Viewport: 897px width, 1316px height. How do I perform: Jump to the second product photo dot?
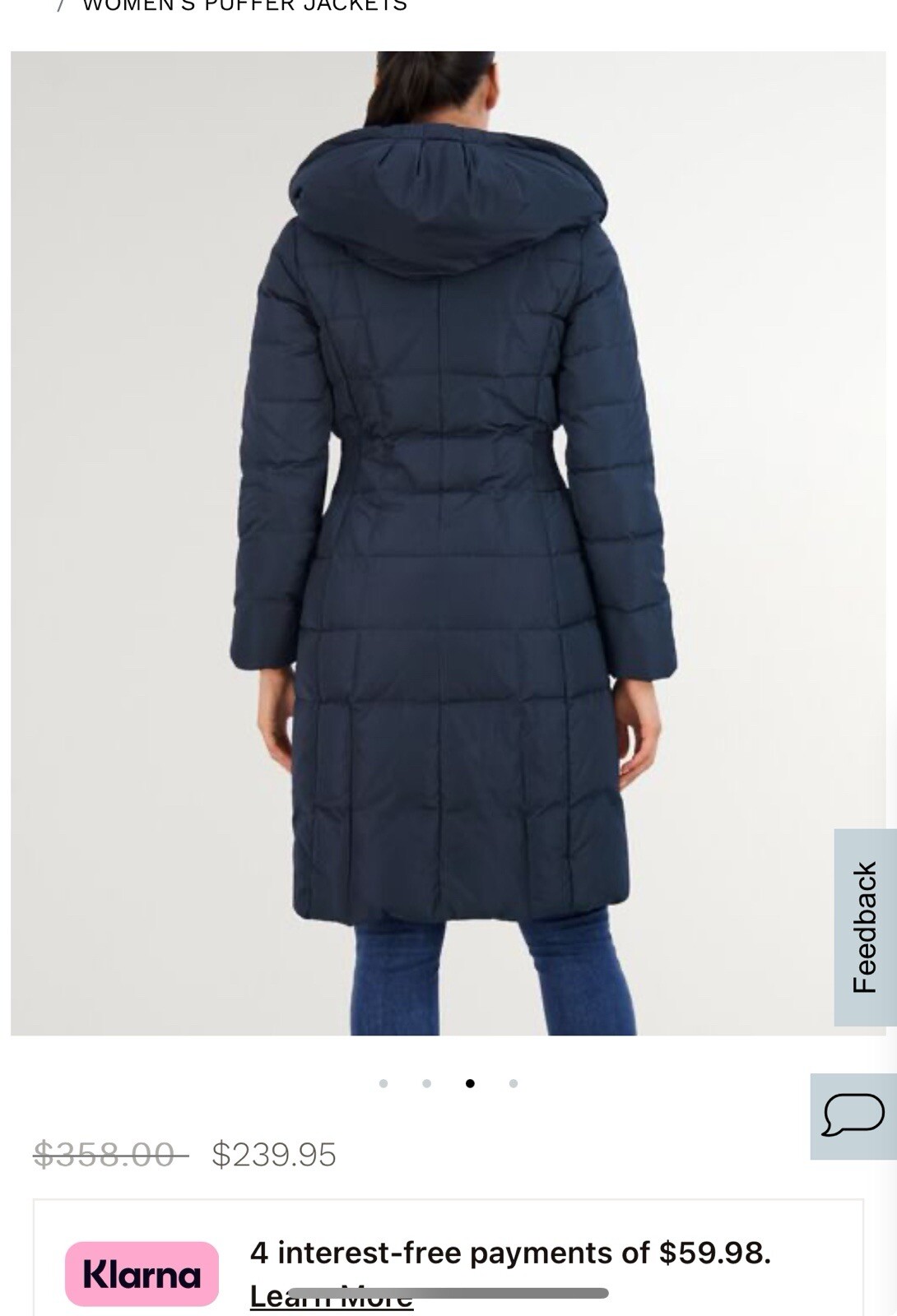pos(426,1083)
